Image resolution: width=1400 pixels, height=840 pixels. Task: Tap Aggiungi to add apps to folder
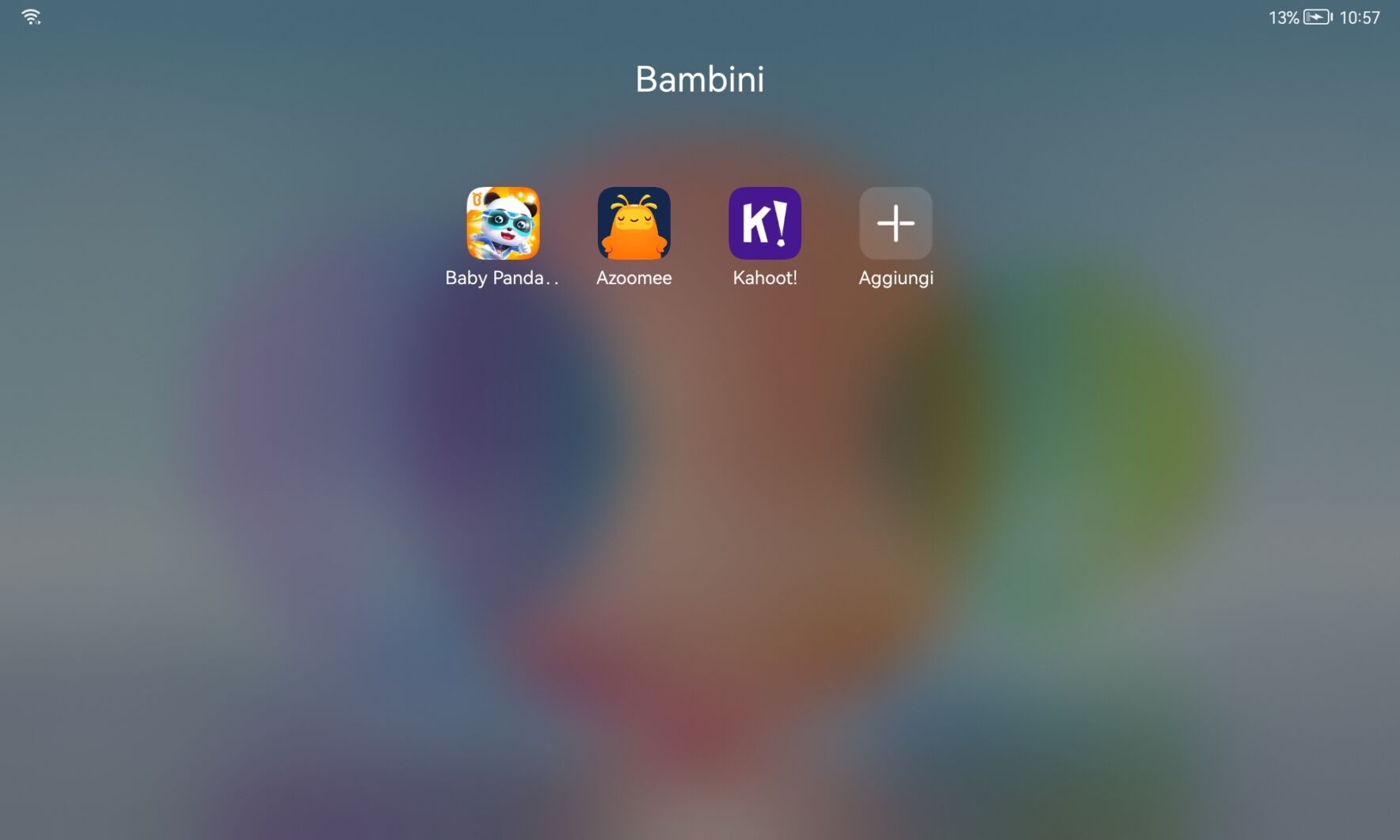(896, 223)
